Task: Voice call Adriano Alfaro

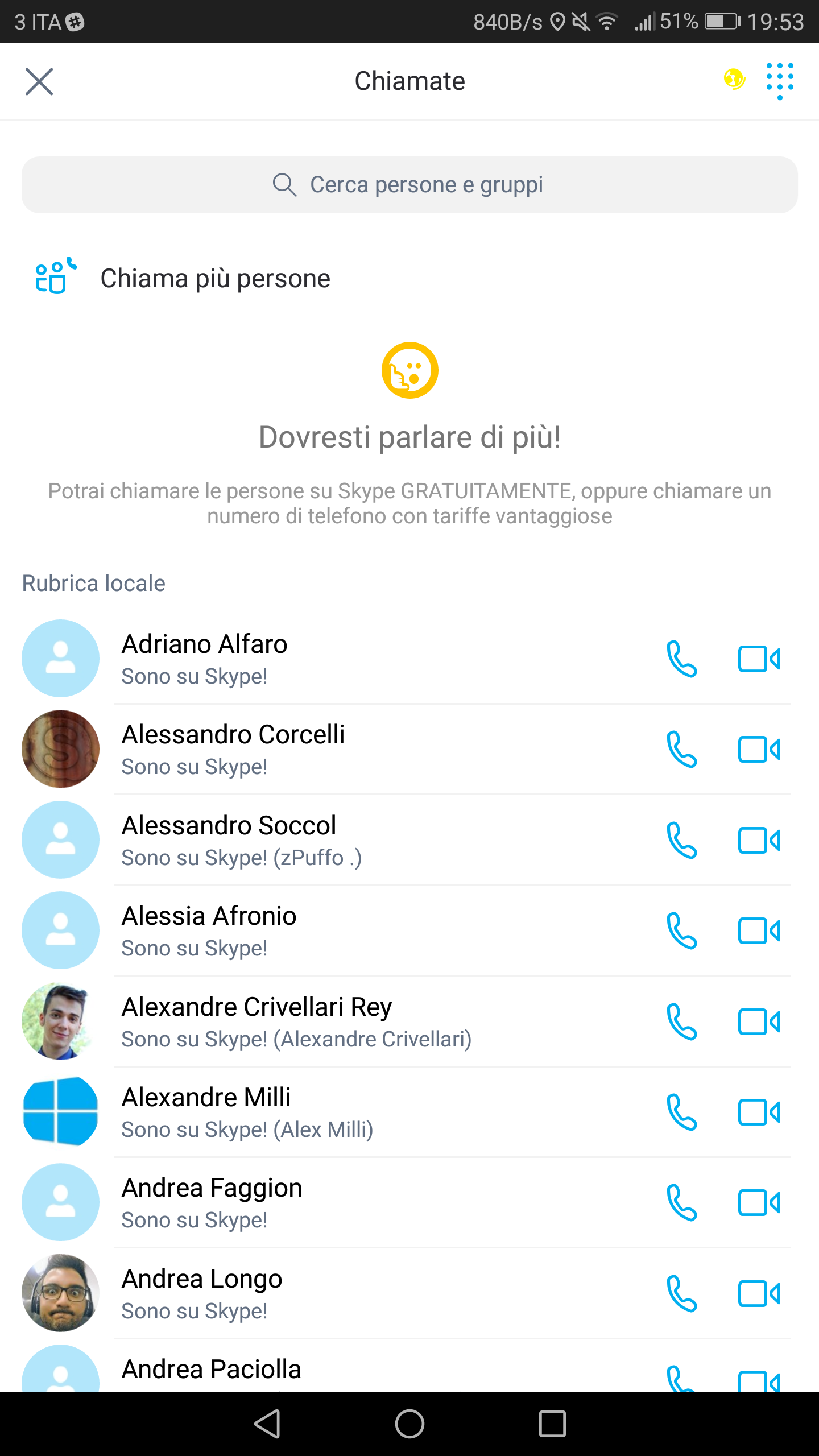Action: coord(681,659)
